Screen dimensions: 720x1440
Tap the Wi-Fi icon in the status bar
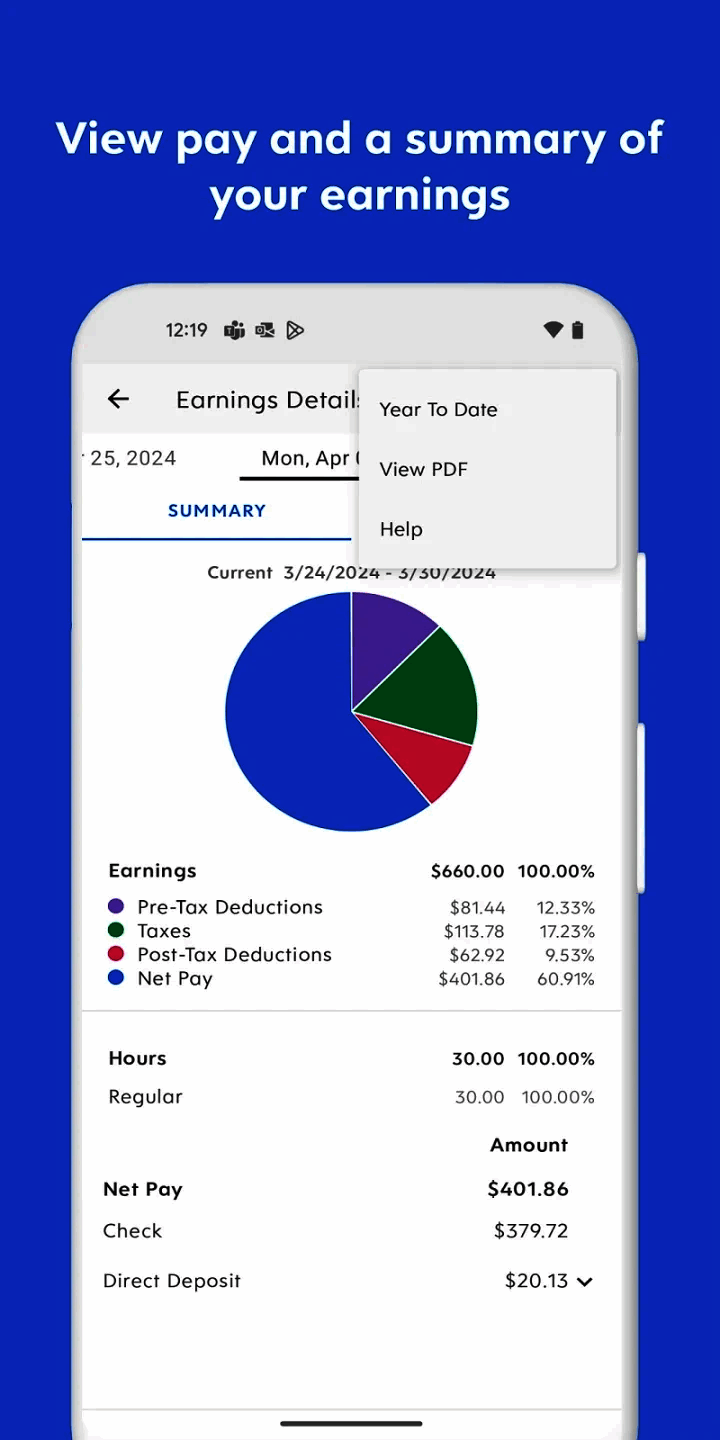click(553, 330)
